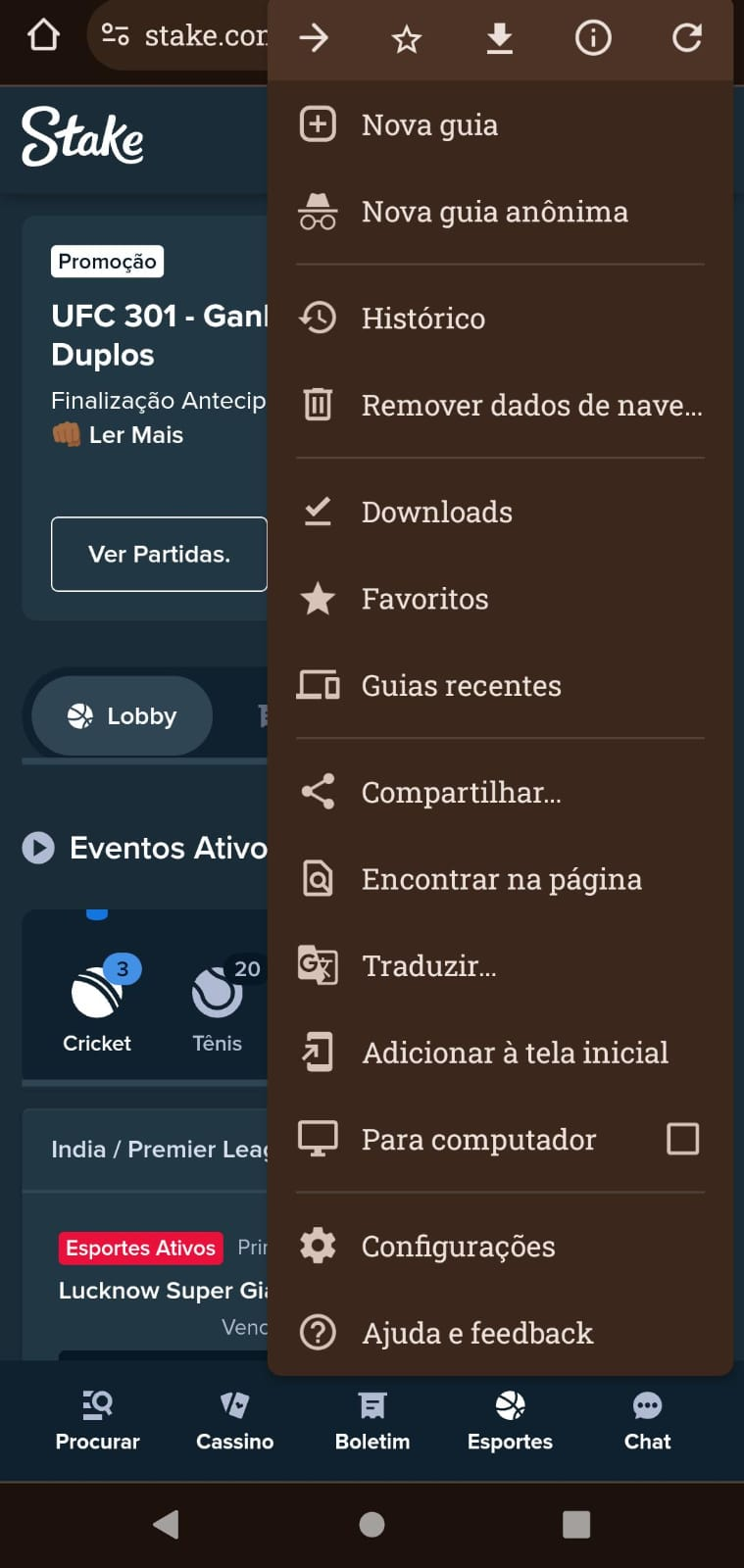This screenshot has width=744, height=1568.
Task: Open Nova guia anônima
Action: (500, 211)
